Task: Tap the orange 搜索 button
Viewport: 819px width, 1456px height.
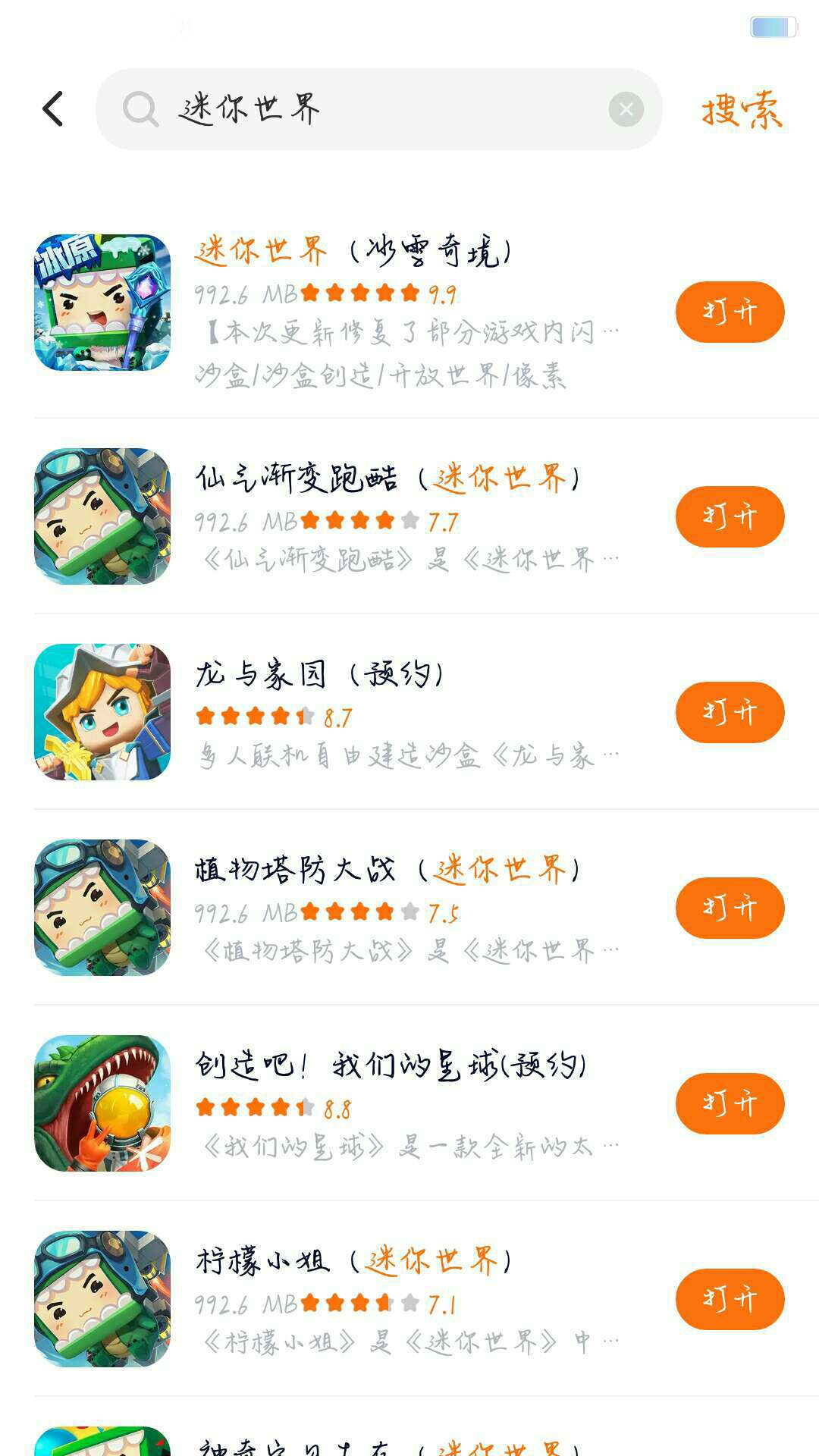Action: [741, 111]
